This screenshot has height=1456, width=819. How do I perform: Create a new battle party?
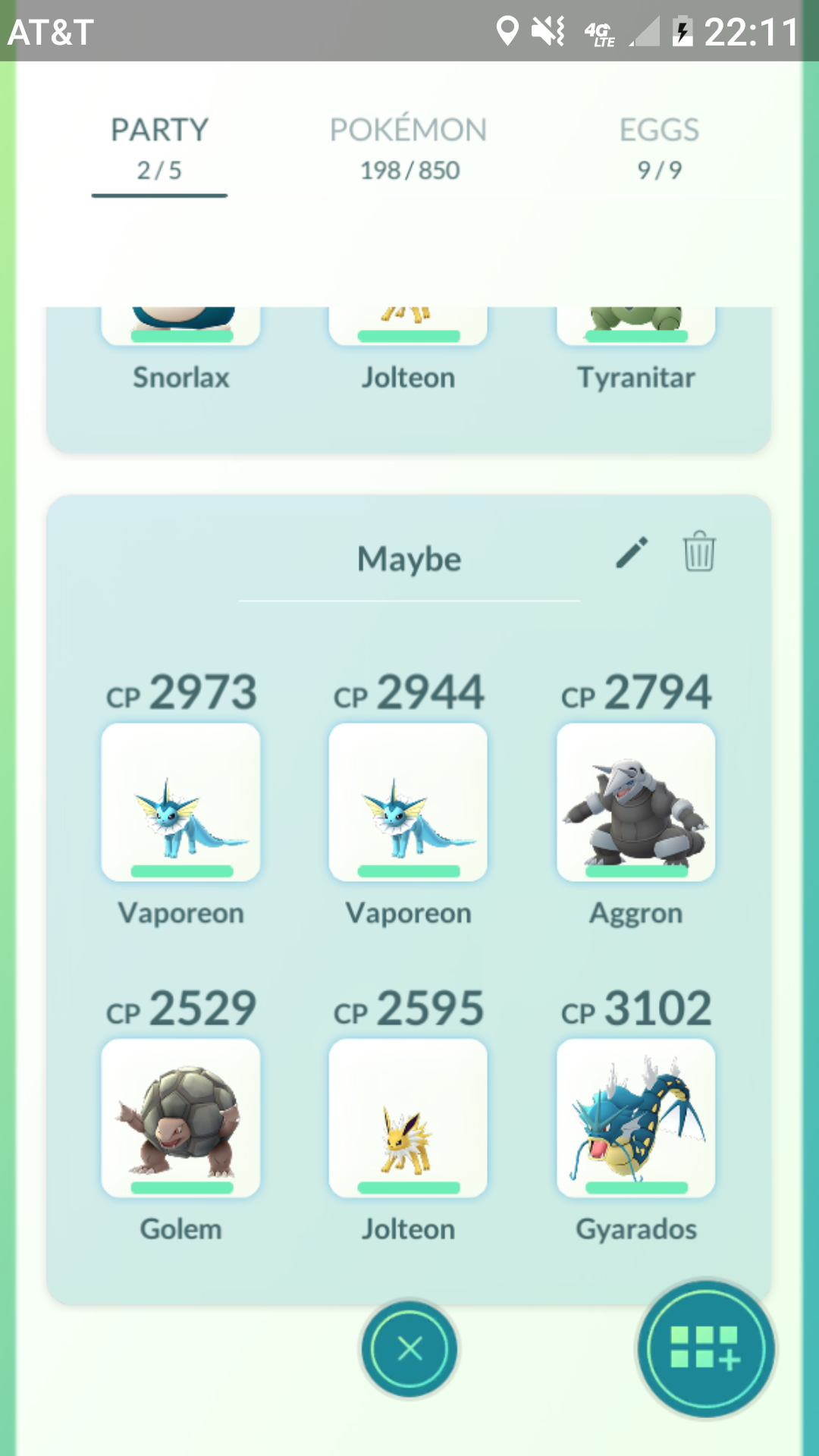tap(705, 1349)
